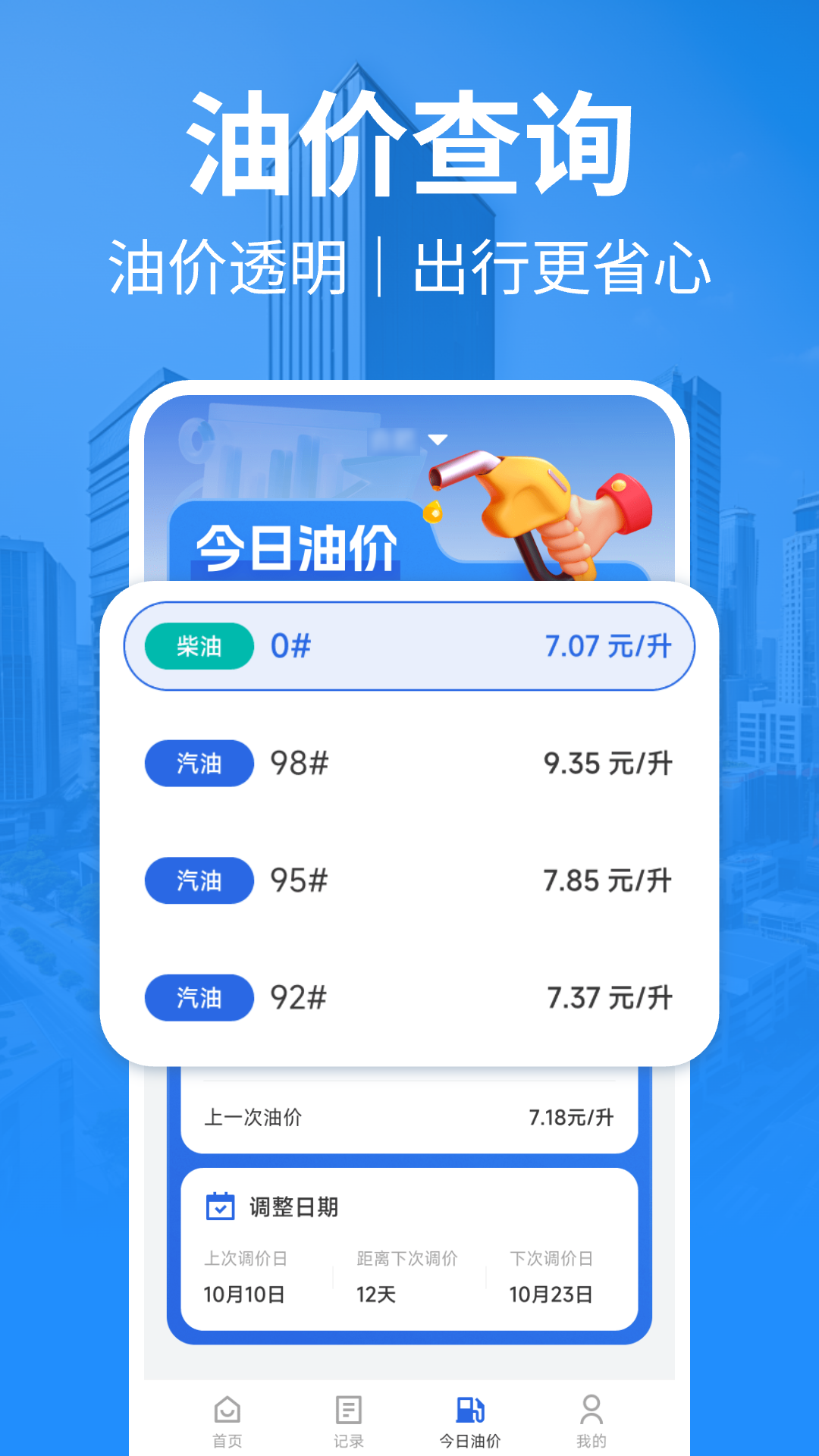Image resolution: width=819 pixels, height=1456 pixels.
Task: Click the 柴油 diesel badge
Action: [x=199, y=645]
